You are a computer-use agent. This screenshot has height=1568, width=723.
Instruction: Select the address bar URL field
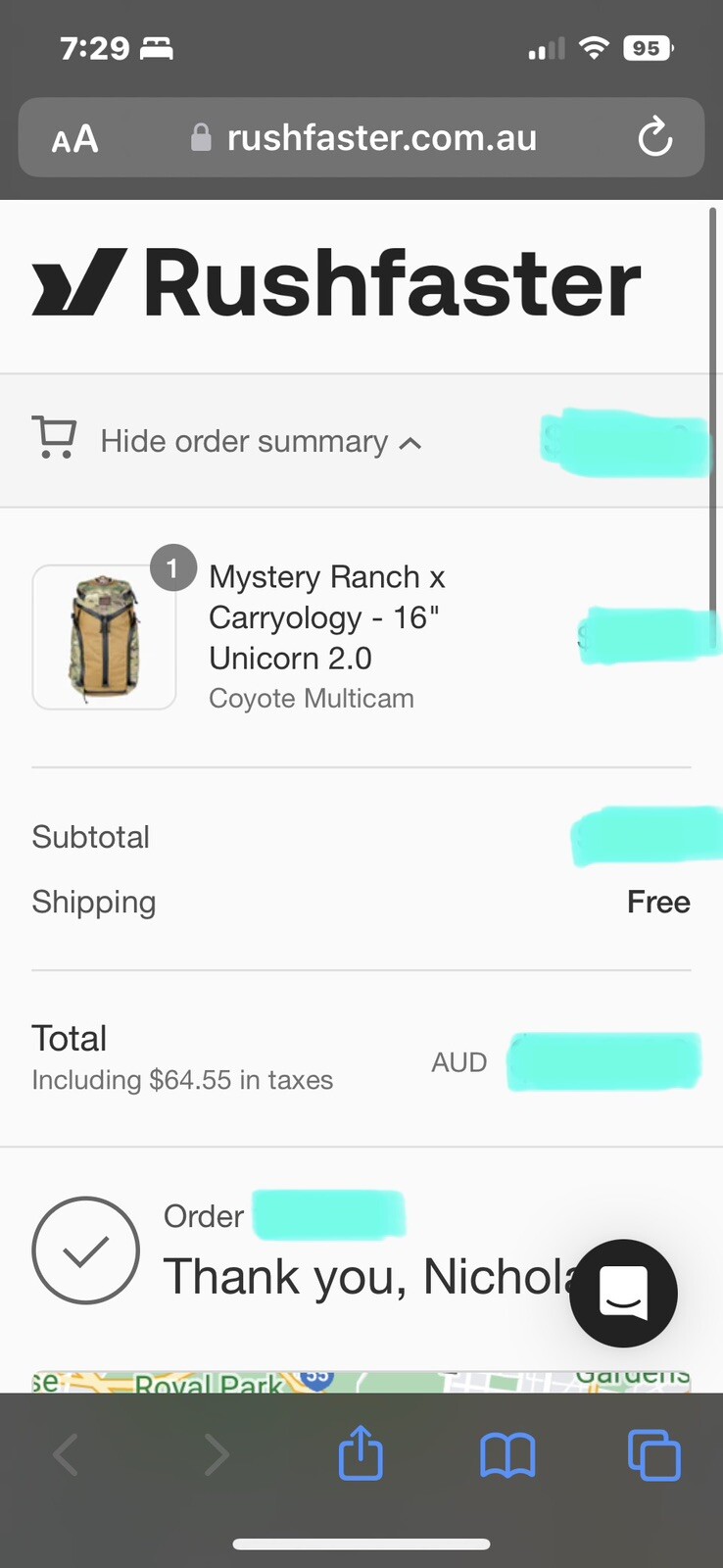click(381, 137)
